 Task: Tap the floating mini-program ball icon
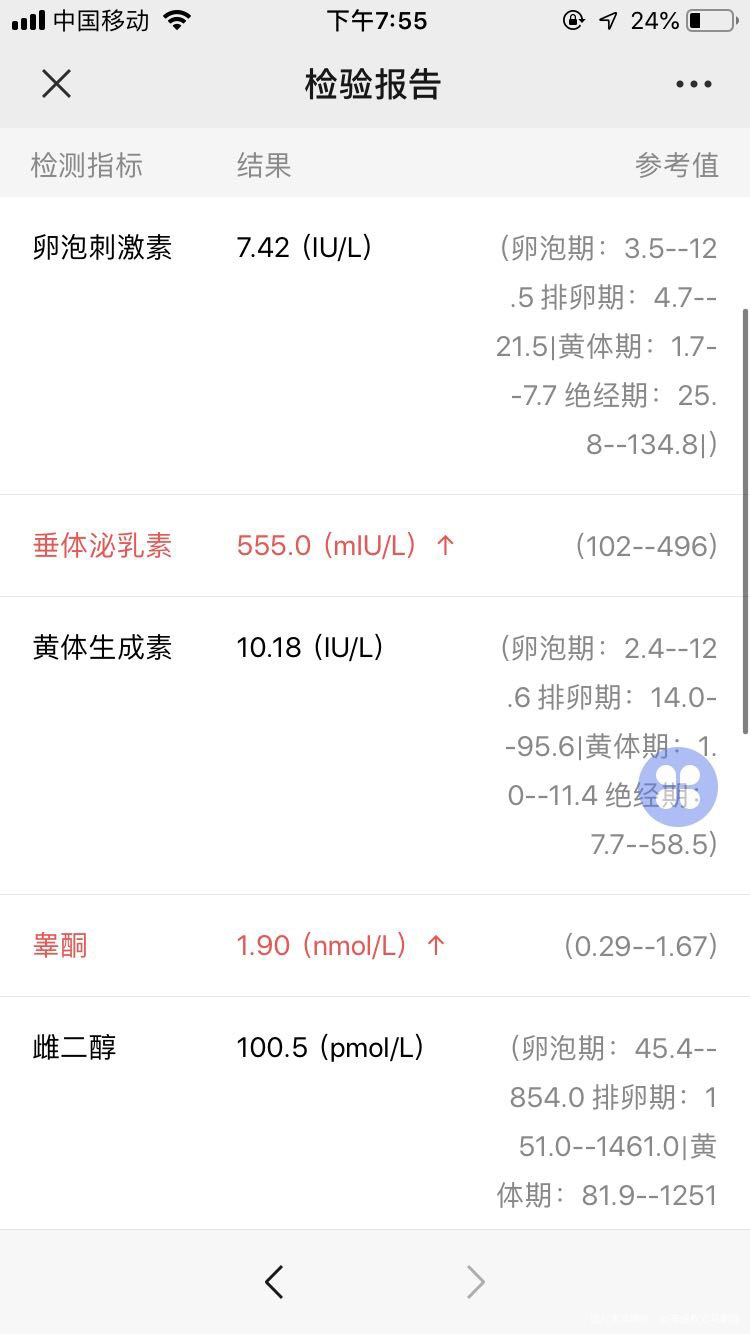pyautogui.click(x=678, y=787)
